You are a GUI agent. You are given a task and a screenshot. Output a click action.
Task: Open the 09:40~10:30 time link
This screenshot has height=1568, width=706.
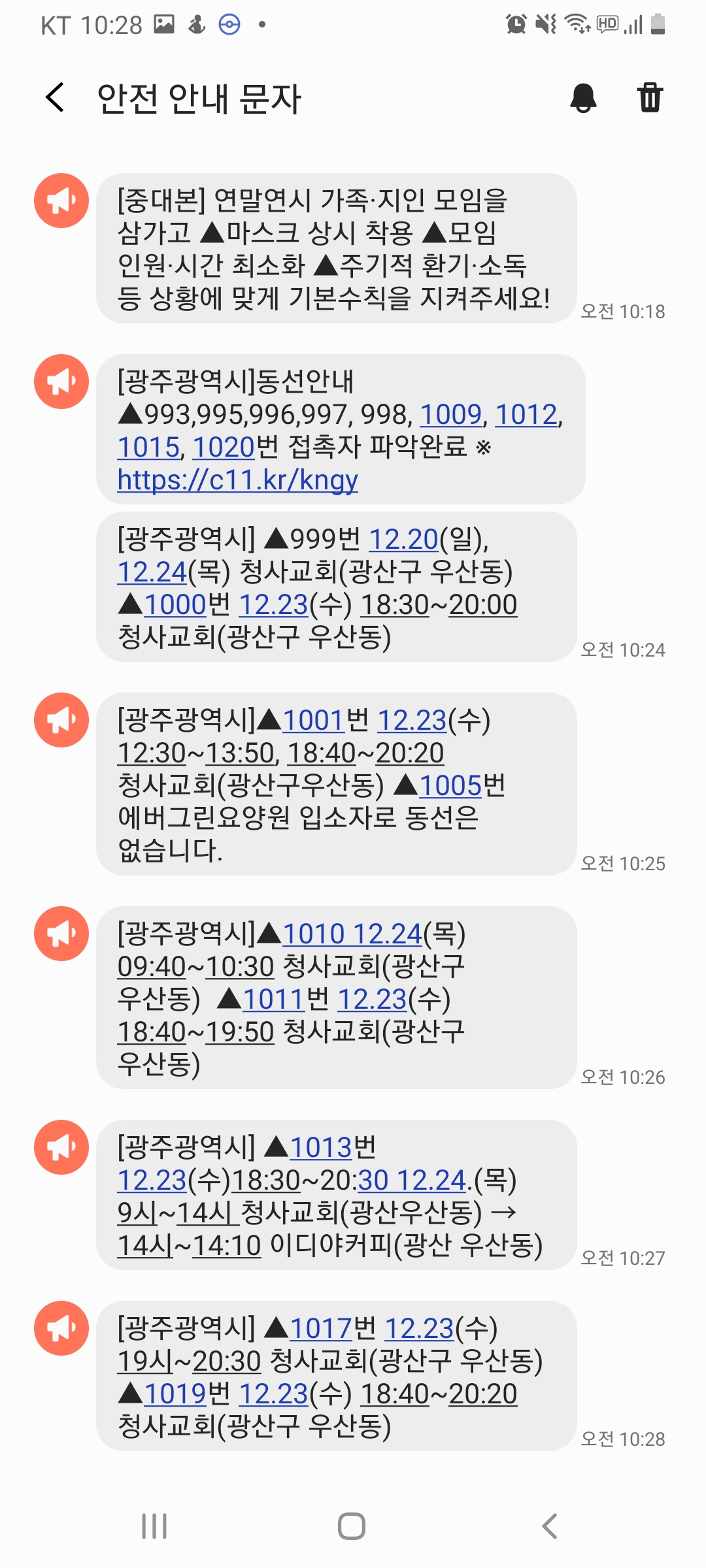pos(195,967)
